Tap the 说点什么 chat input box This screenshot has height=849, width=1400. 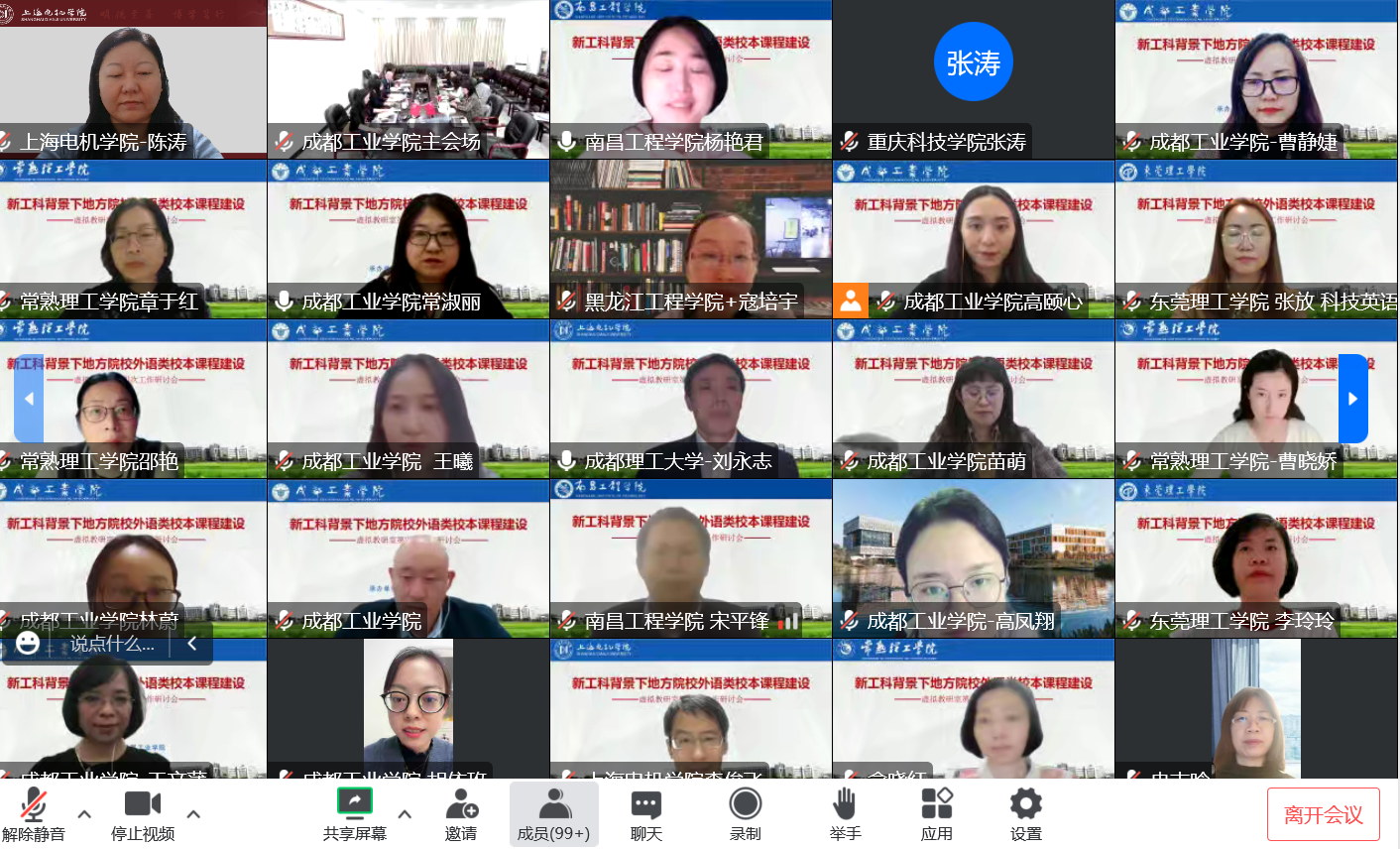coord(111,644)
